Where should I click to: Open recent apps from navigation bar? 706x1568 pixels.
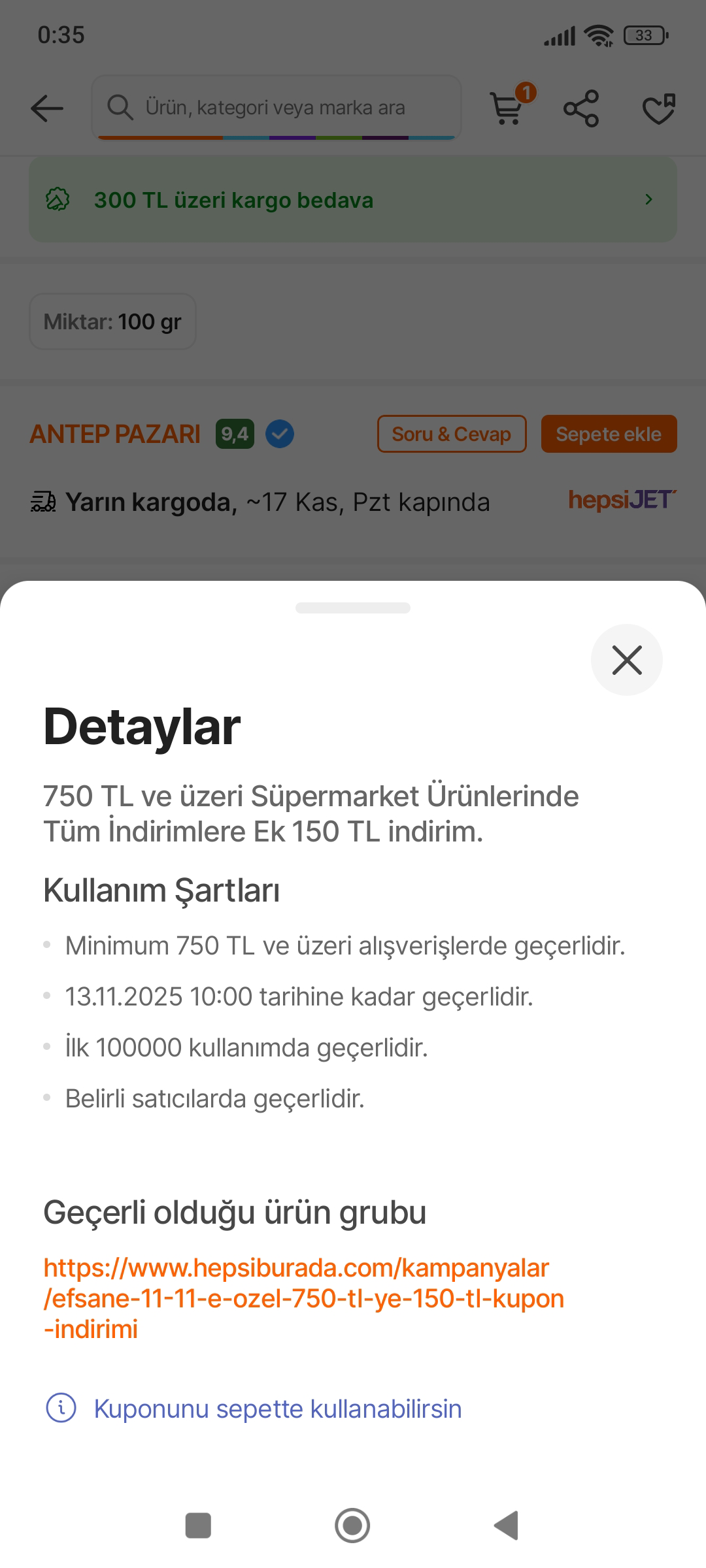[x=198, y=1526]
